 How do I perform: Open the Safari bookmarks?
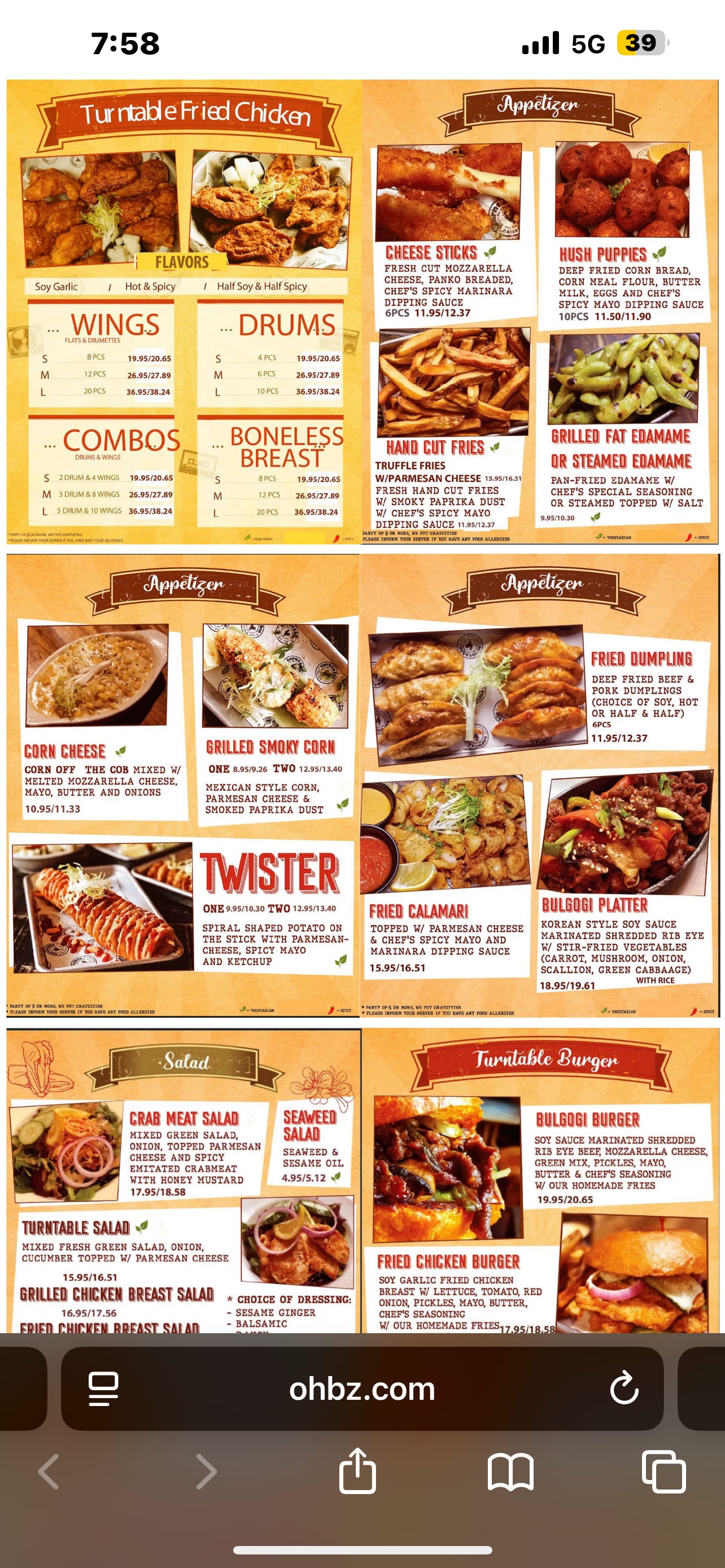[x=511, y=1472]
